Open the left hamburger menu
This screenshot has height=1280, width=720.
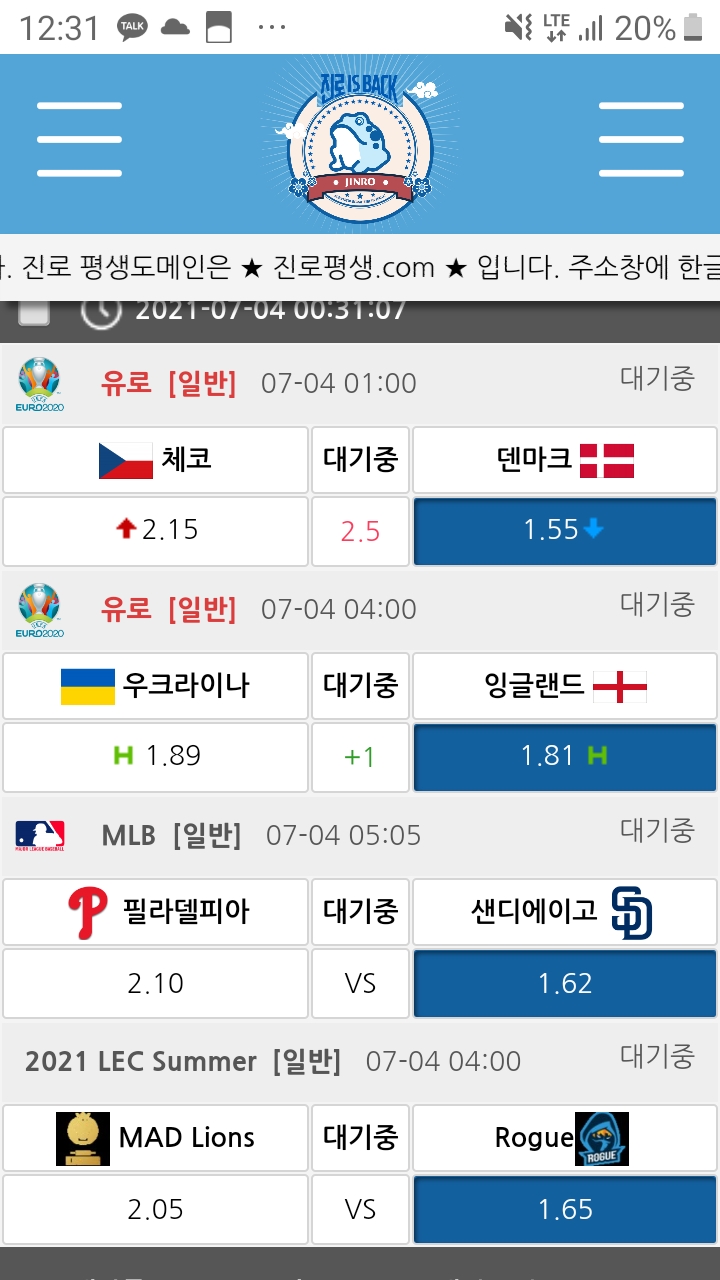79,140
